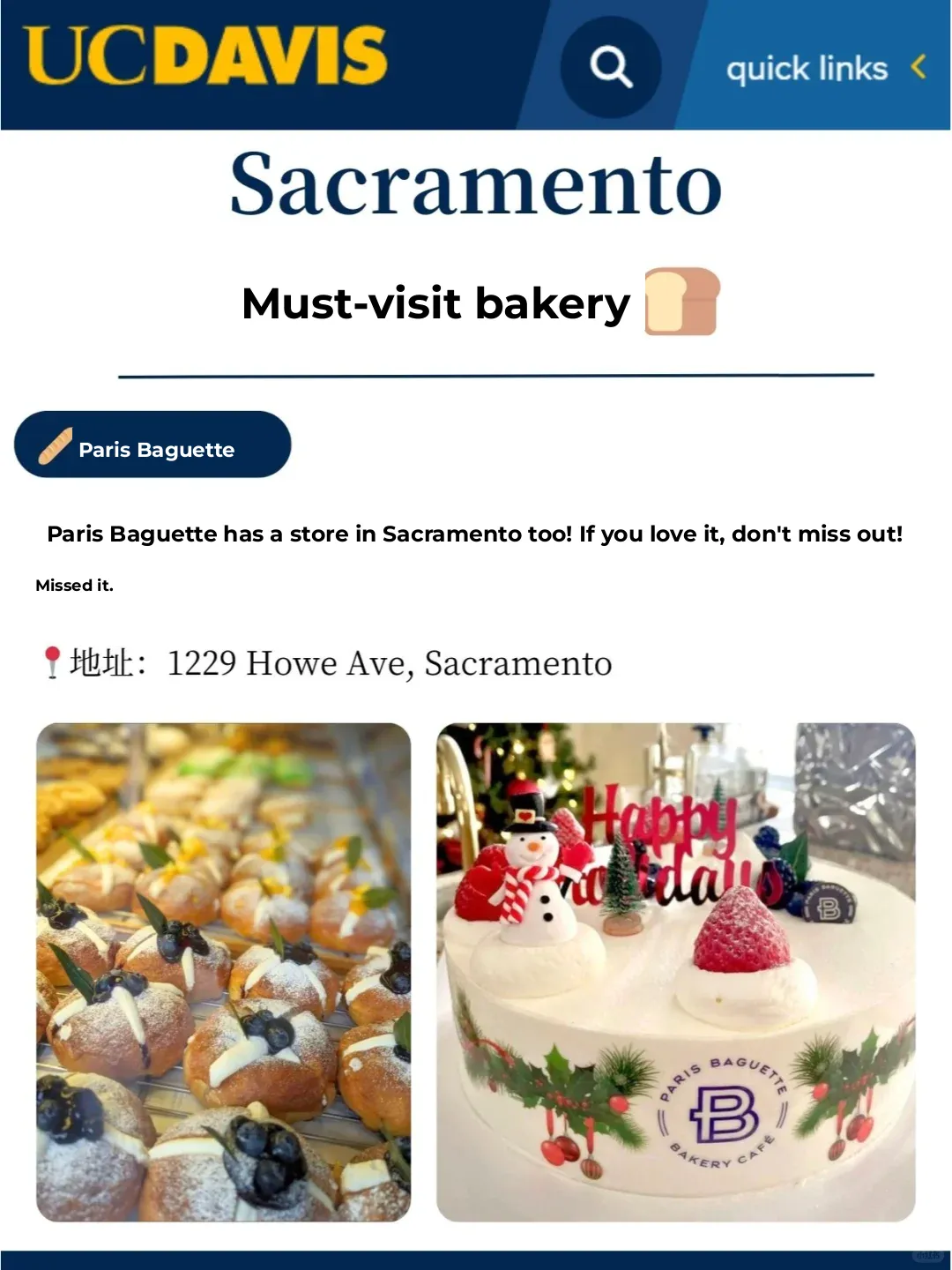
Task: Collapse the quick links chevron
Action: 919,65
